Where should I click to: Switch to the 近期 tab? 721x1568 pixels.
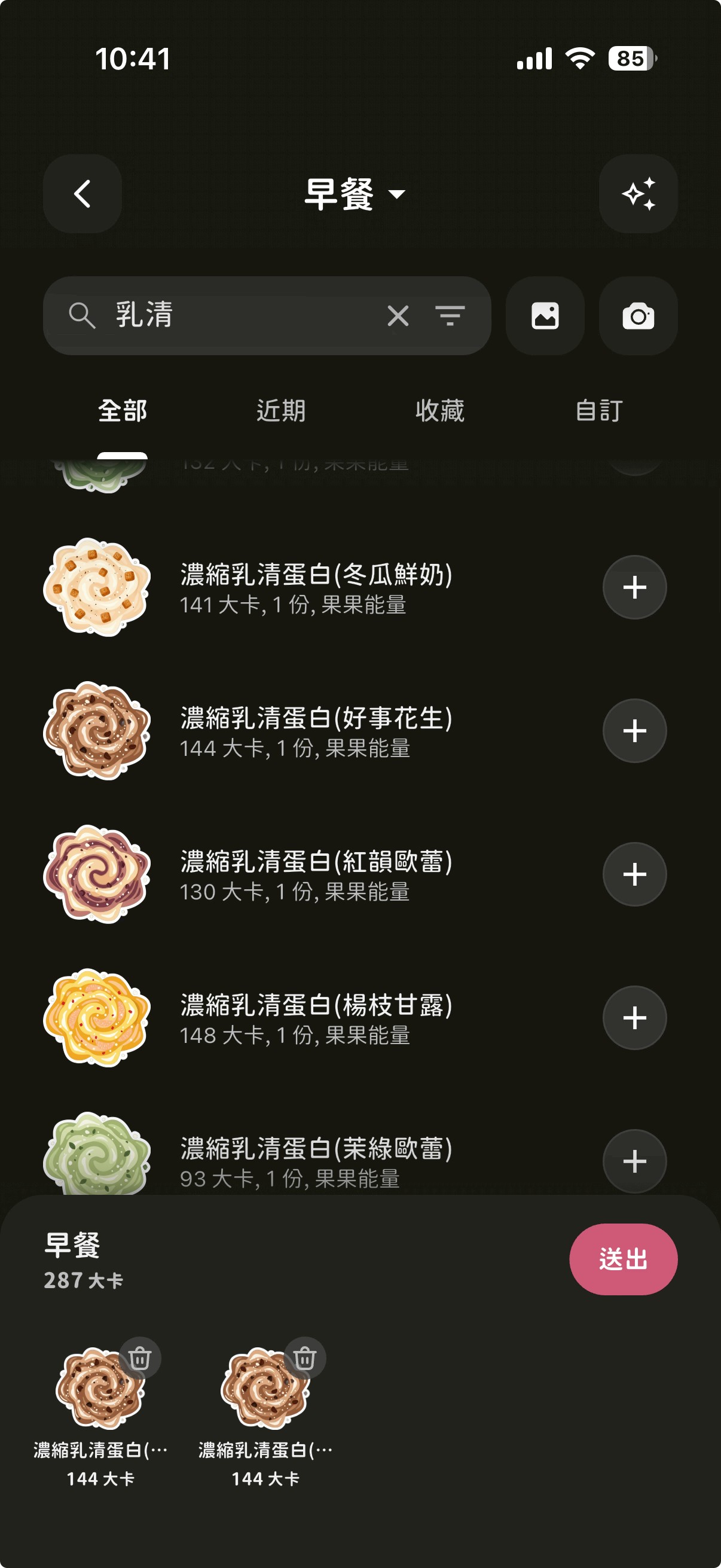[x=280, y=411]
